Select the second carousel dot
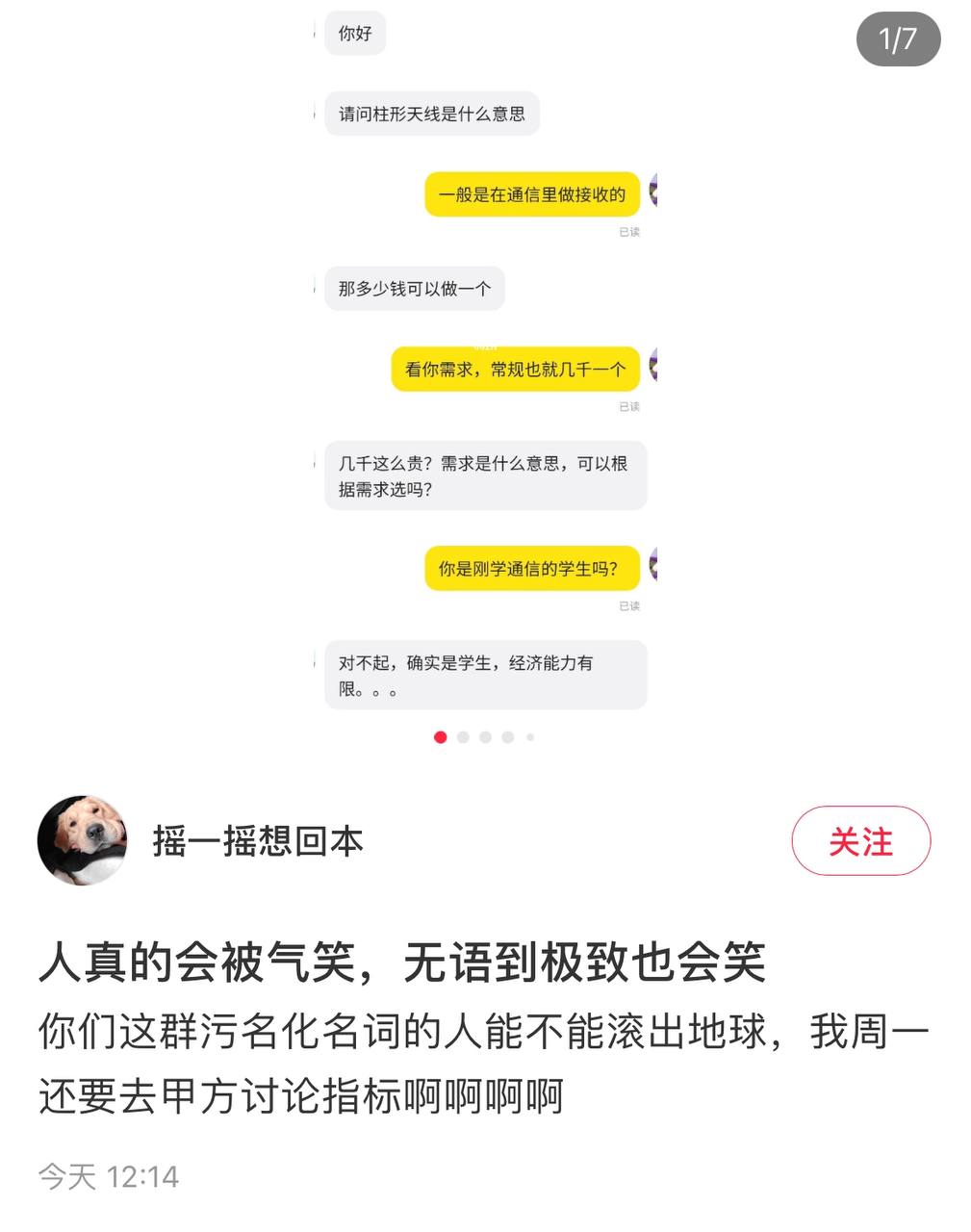This screenshot has height=1232, width=971. 464,737
